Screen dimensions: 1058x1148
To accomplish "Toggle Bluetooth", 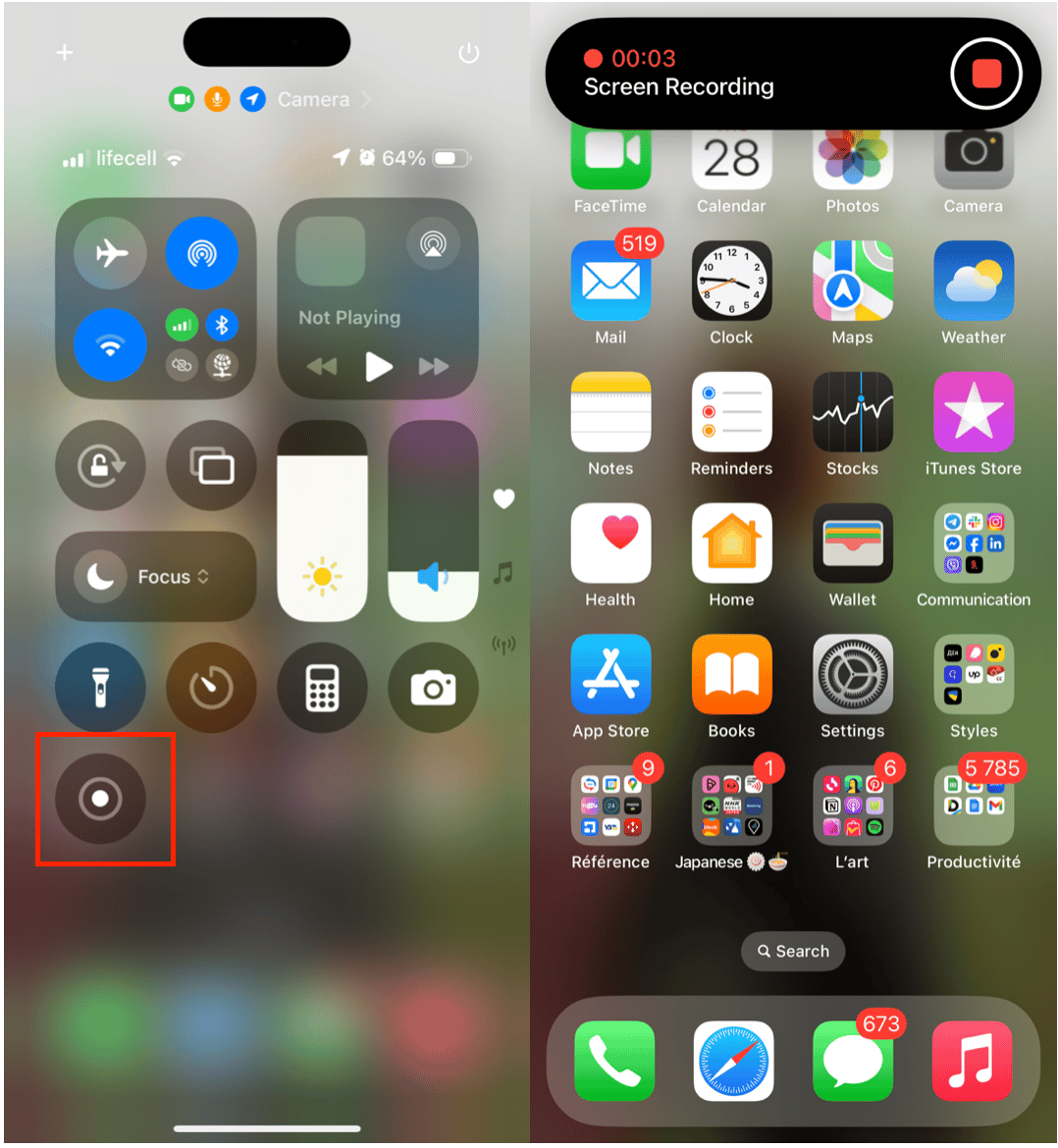I will 223,325.
